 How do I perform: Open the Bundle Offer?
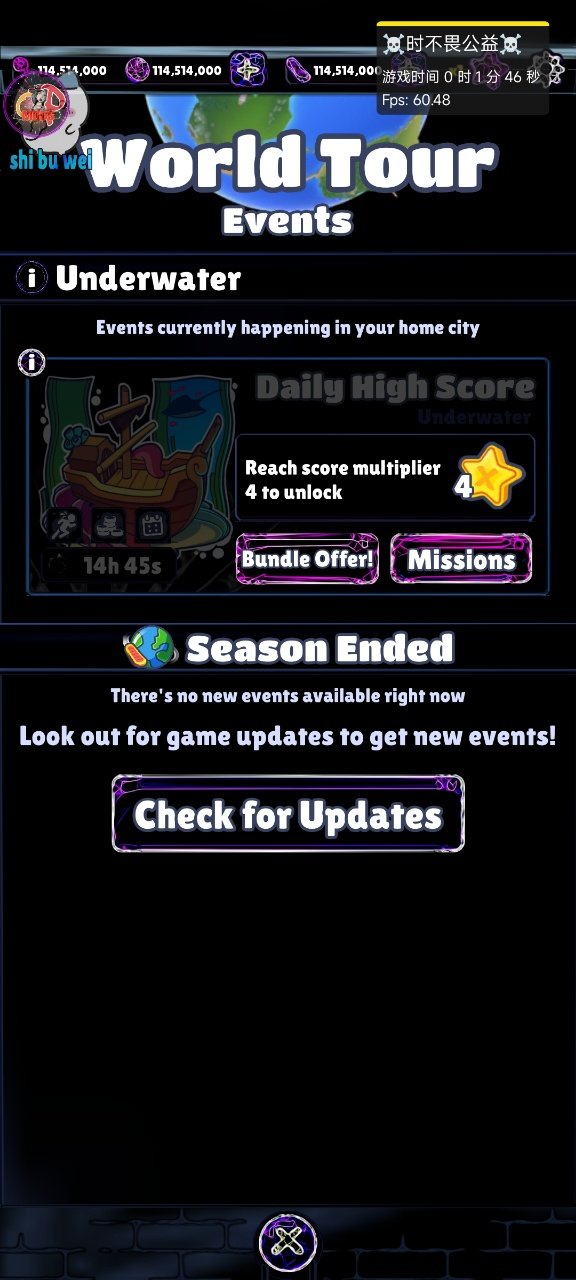pyautogui.click(x=307, y=559)
